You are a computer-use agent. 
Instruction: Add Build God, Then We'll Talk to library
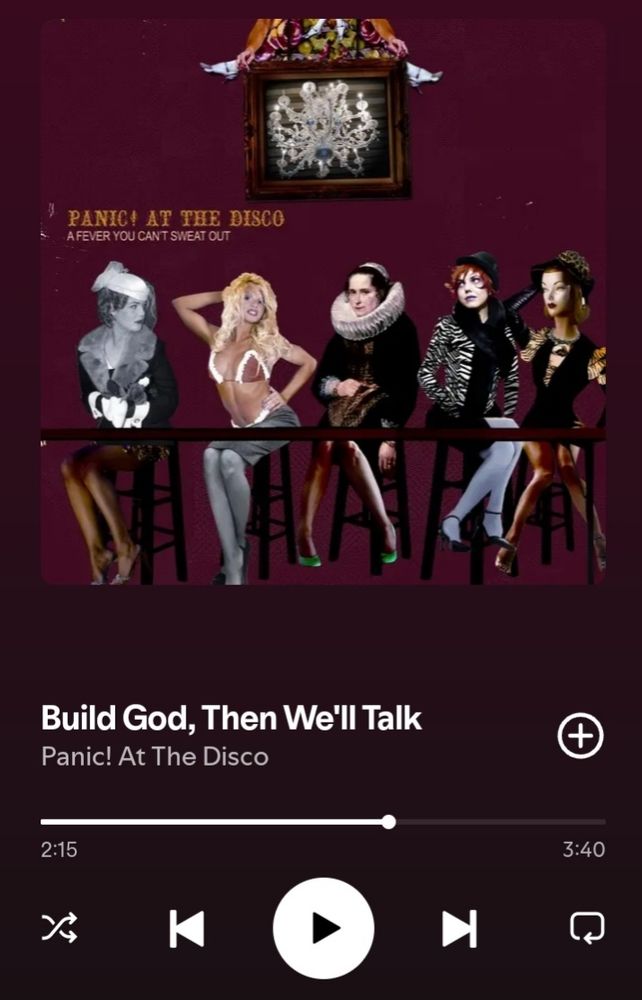point(580,737)
